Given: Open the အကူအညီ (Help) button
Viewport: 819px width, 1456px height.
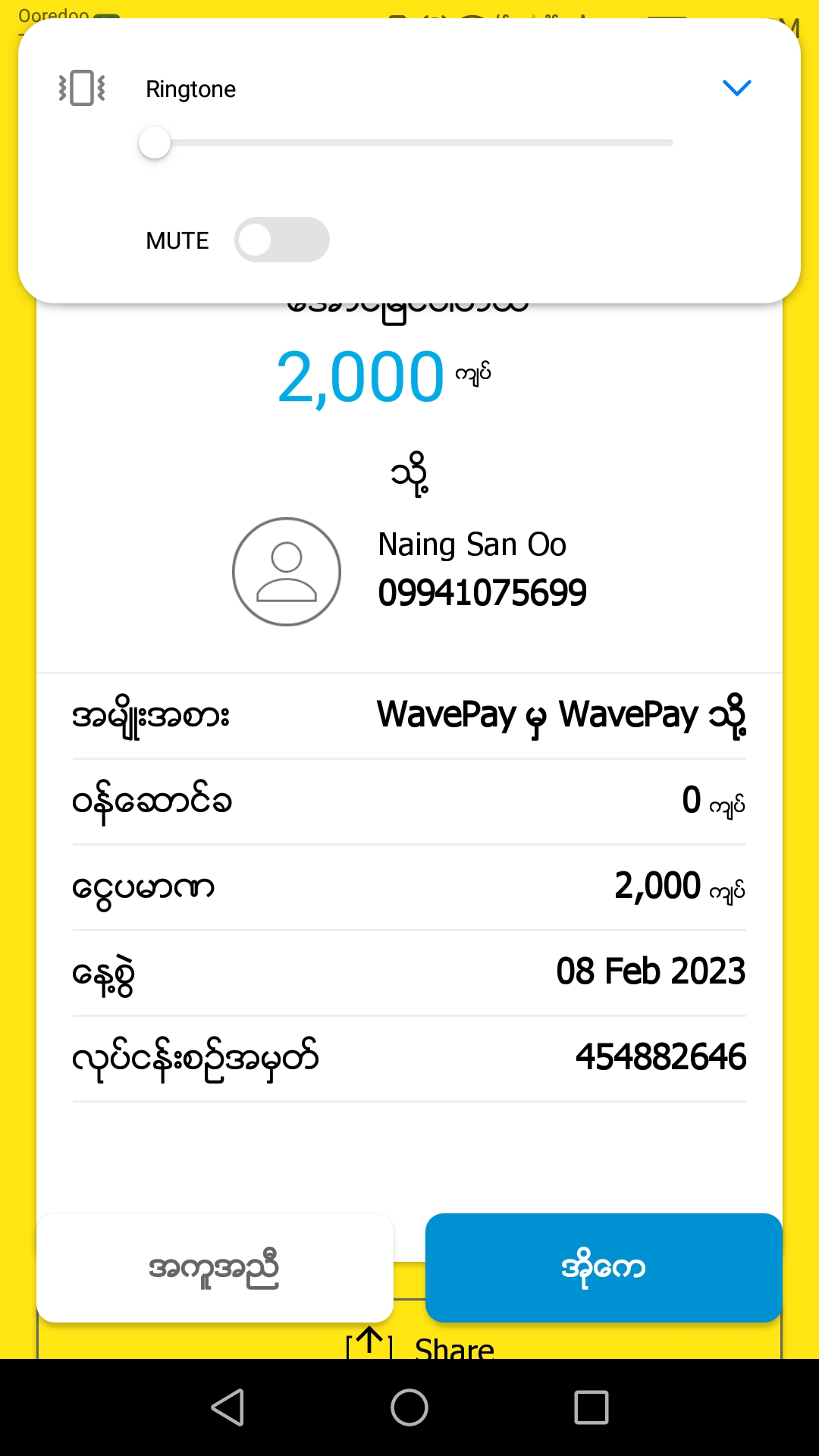Looking at the screenshot, I should coord(215,1267).
